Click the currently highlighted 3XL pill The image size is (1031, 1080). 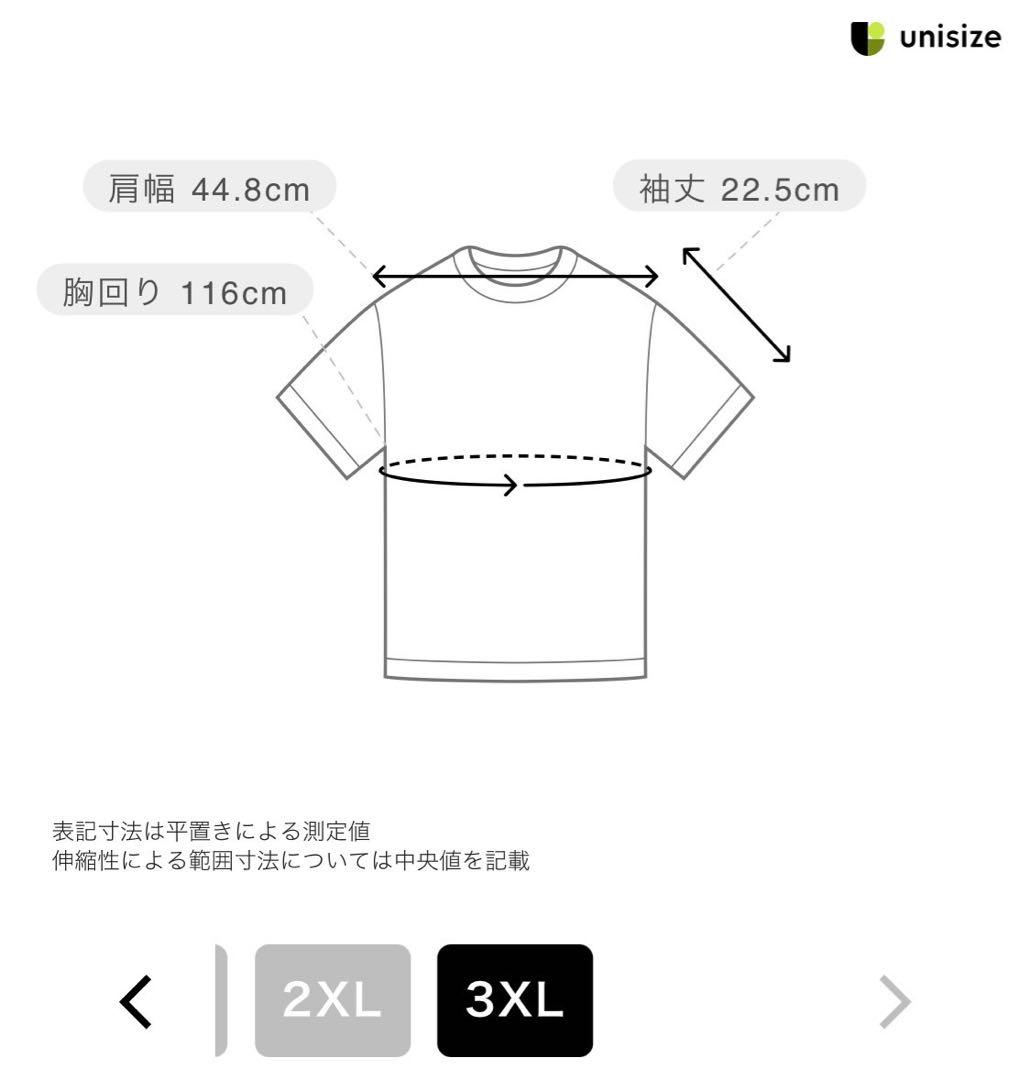pos(515,1000)
